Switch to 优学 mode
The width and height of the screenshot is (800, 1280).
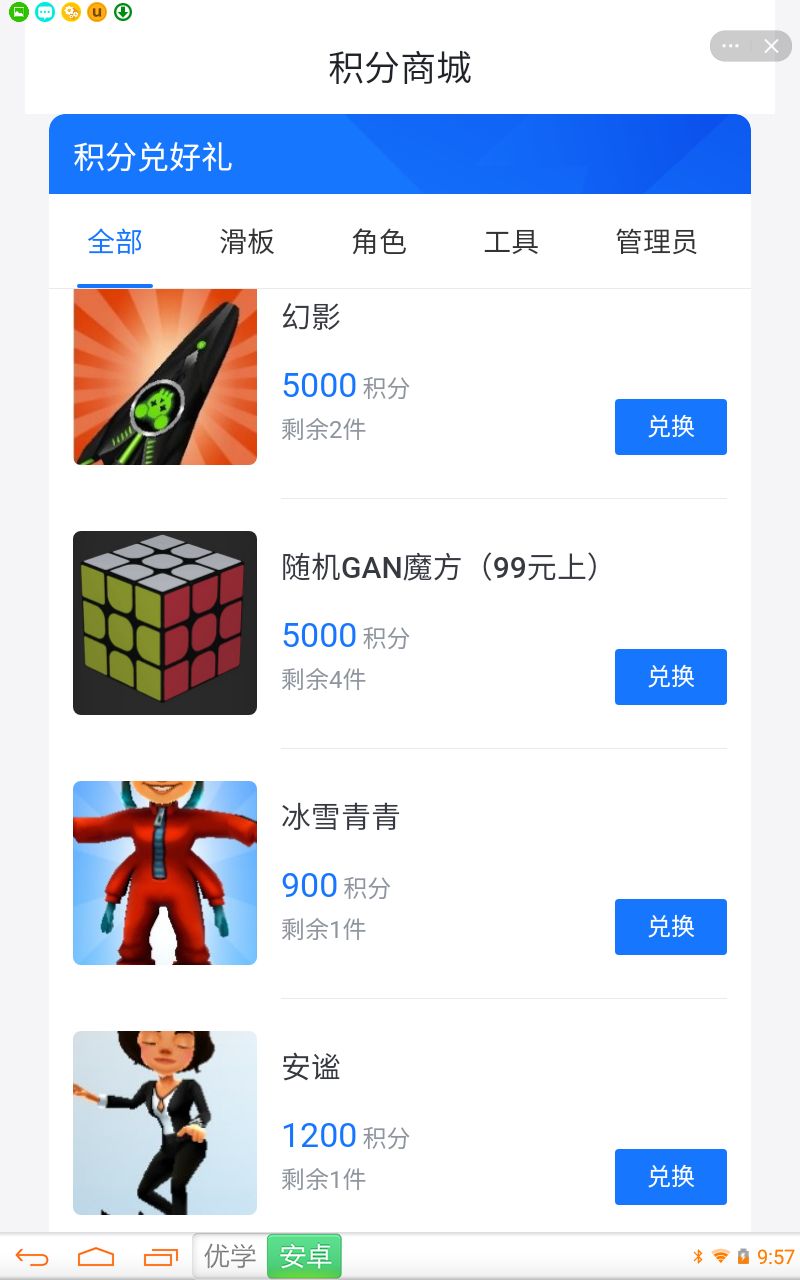click(x=230, y=1256)
